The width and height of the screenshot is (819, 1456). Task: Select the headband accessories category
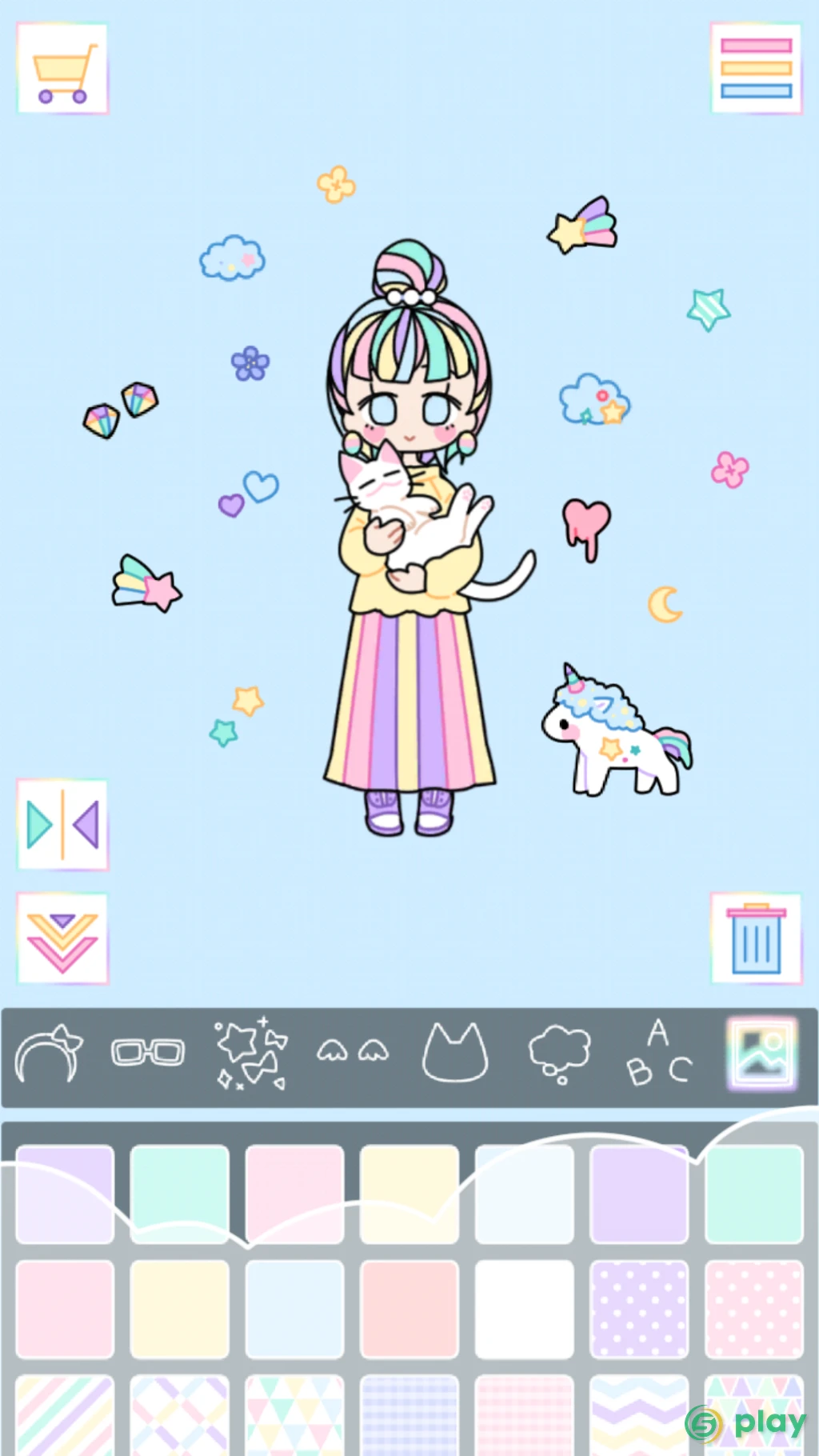[x=50, y=1054]
